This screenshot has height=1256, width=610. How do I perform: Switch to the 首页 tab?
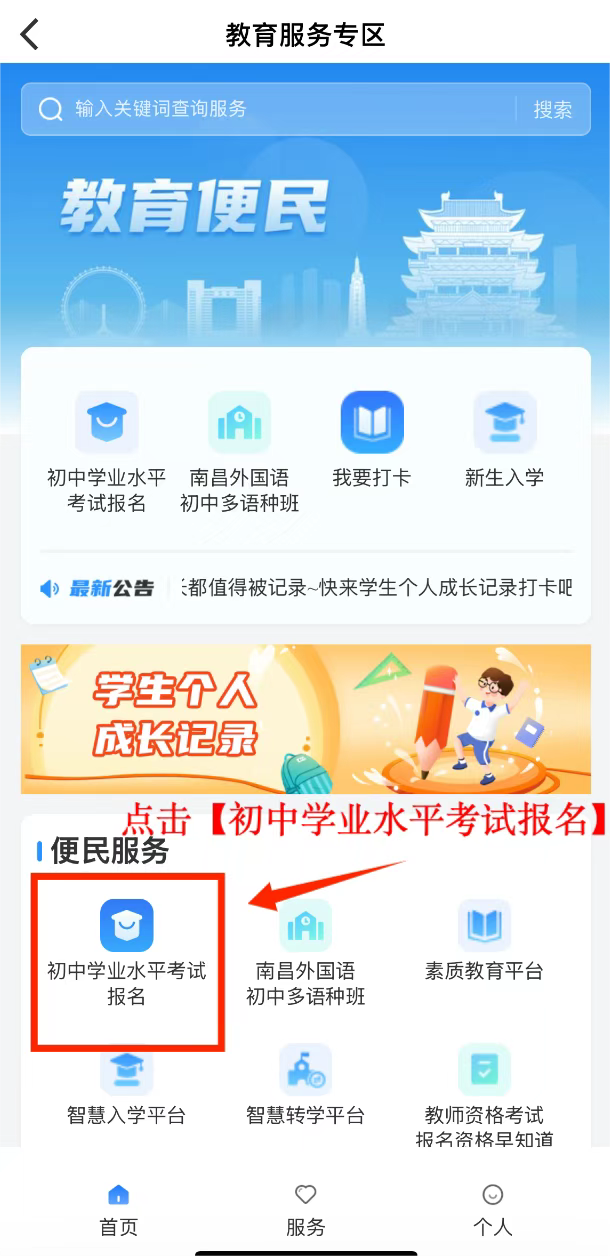point(118,1209)
